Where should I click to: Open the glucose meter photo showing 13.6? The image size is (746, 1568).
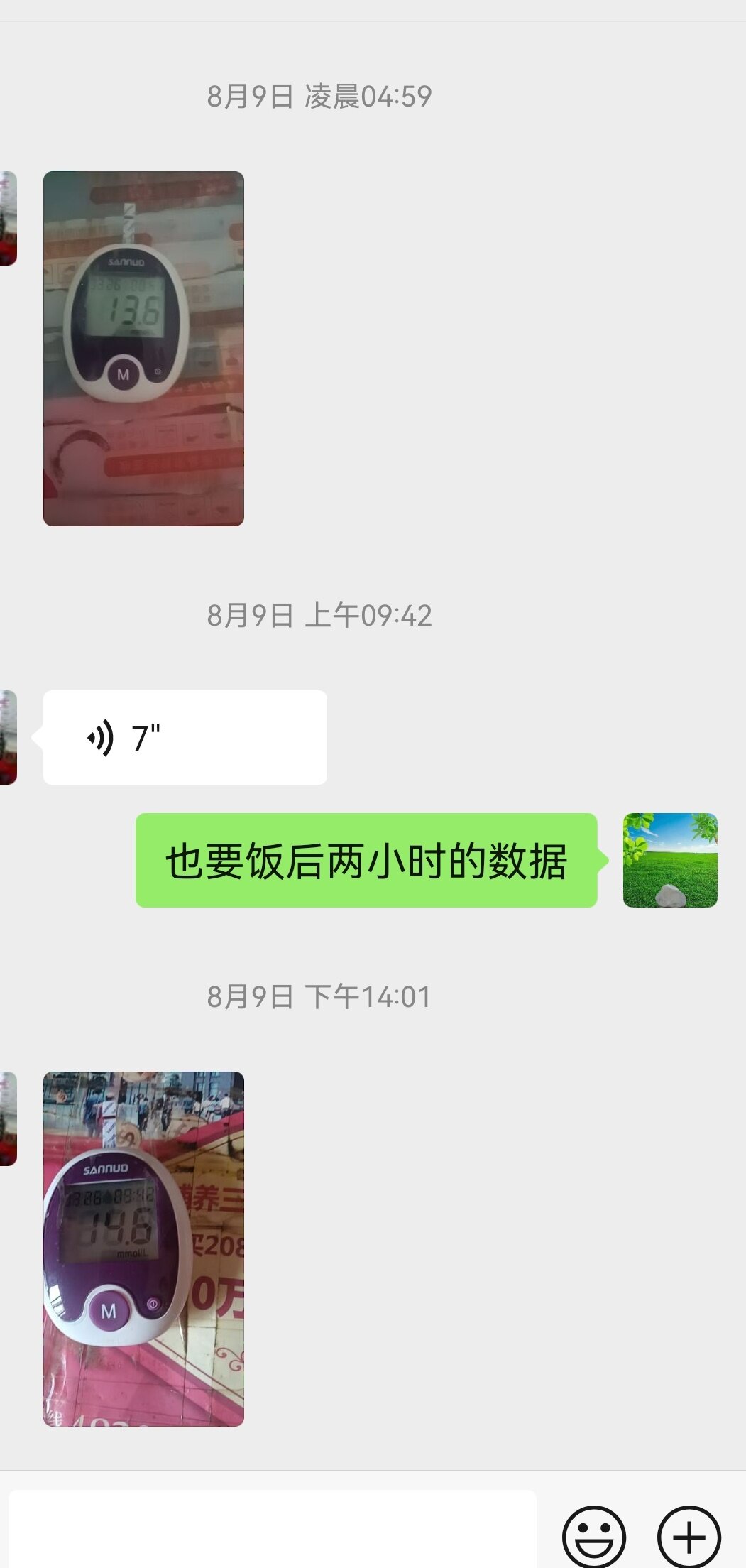coord(143,348)
